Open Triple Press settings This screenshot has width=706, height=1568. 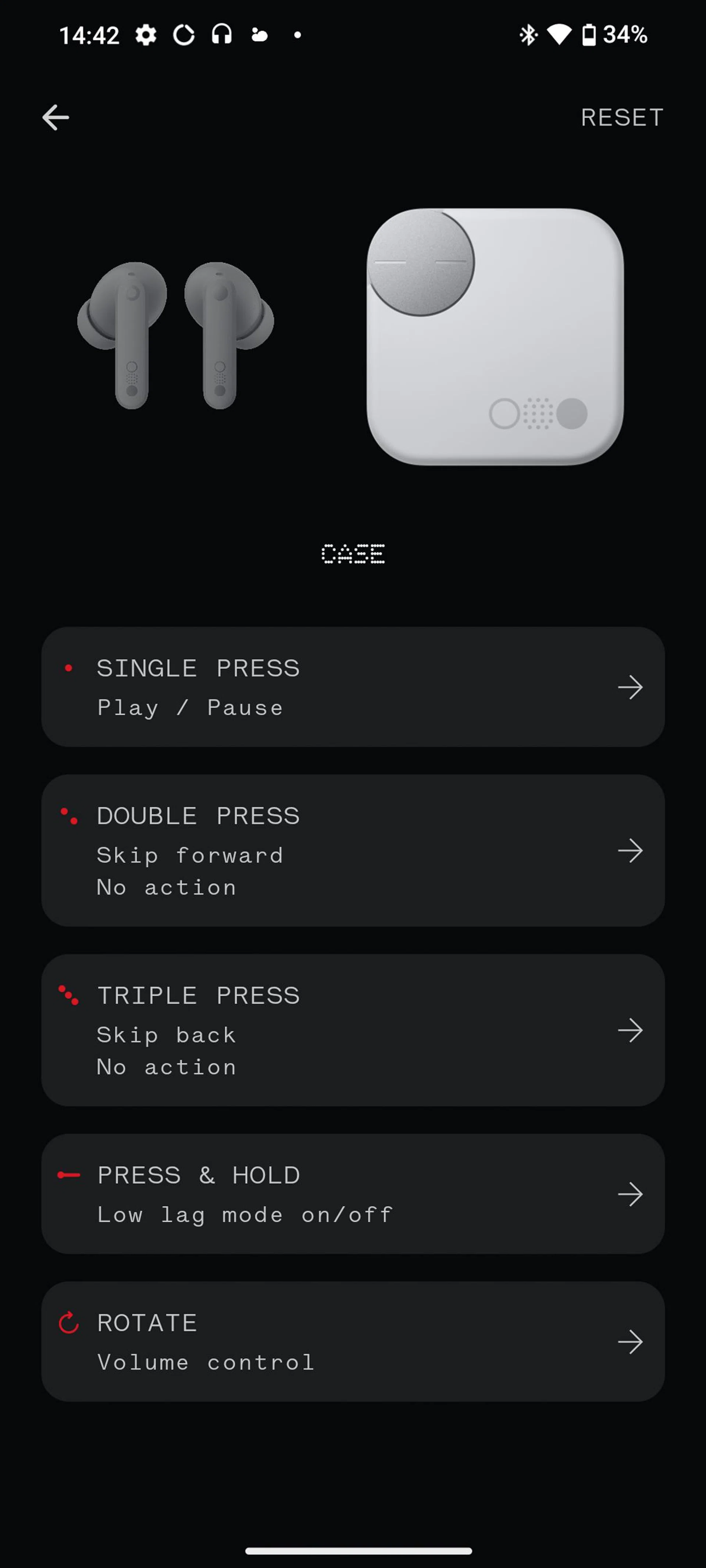[x=353, y=1030]
